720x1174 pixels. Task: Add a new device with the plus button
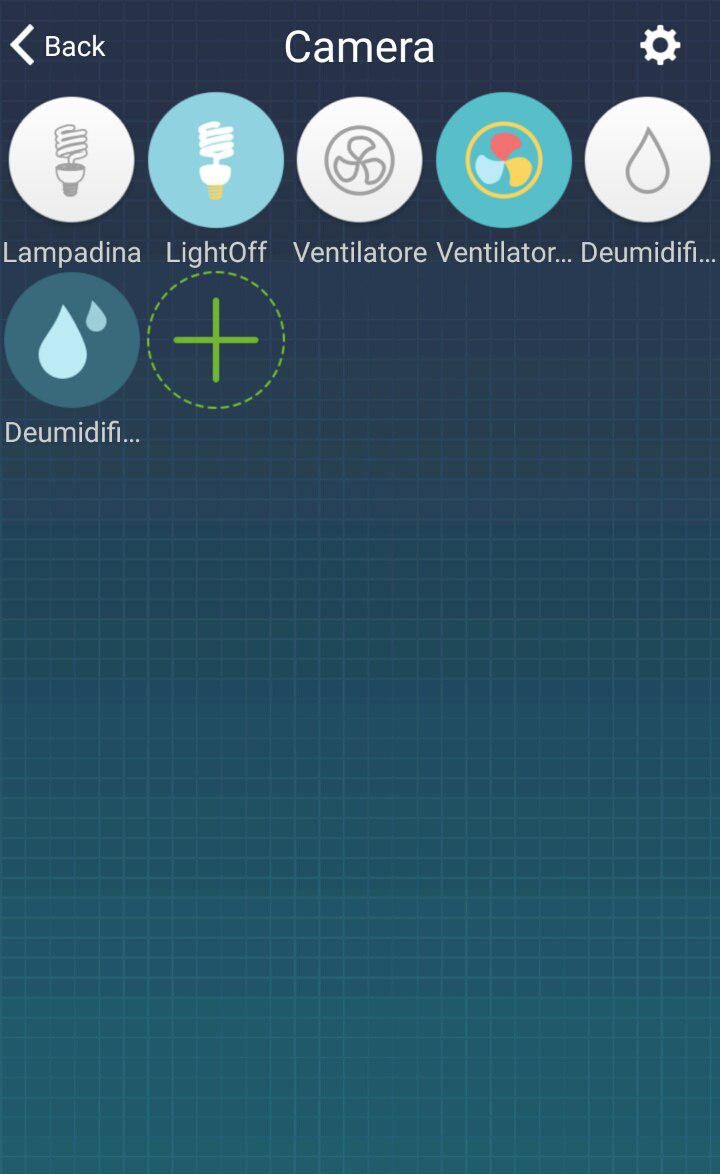click(x=216, y=340)
